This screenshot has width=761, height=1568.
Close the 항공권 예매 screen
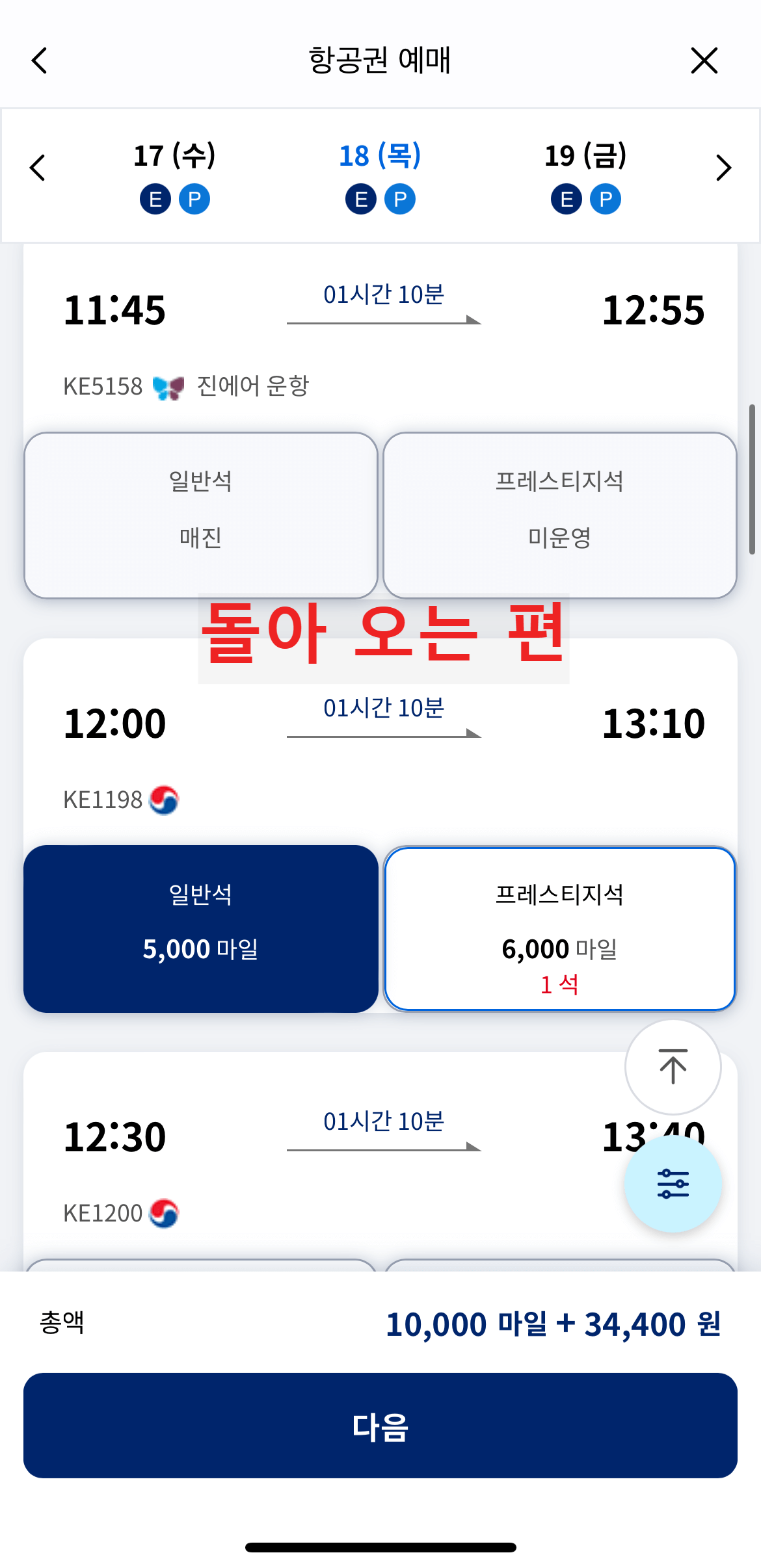[704, 60]
